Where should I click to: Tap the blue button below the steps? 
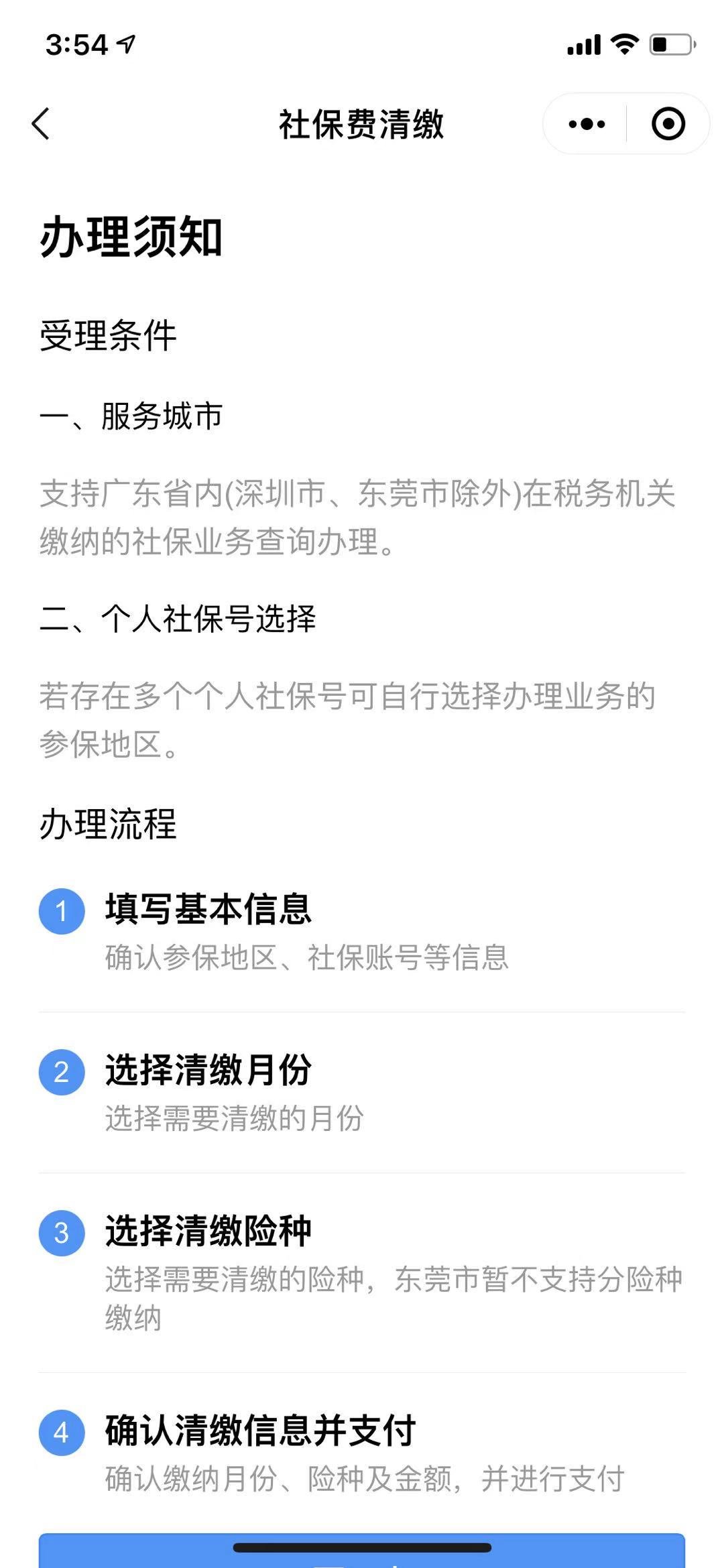pos(362,1554)
